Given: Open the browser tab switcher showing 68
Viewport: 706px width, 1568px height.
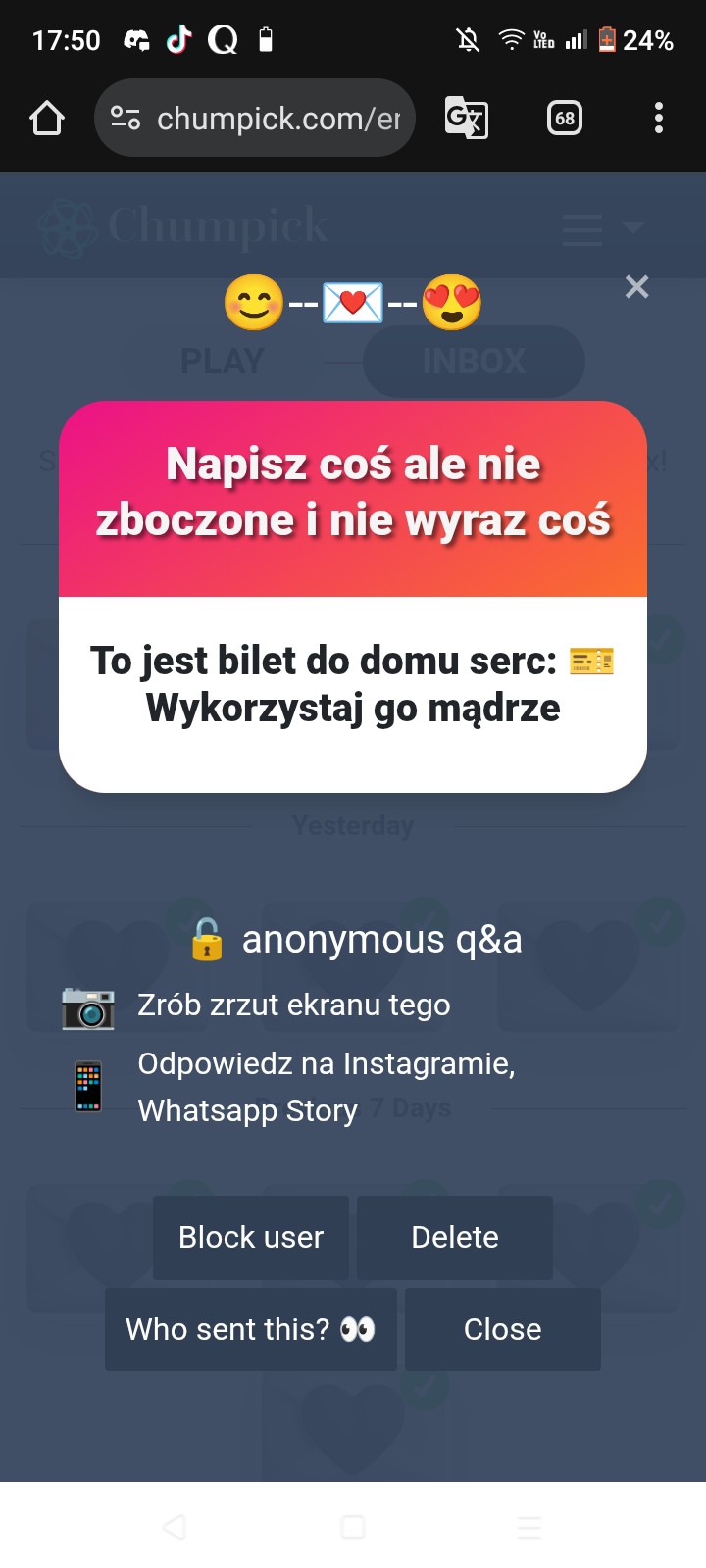Looking at the screenshot, I should click(565, 119).
